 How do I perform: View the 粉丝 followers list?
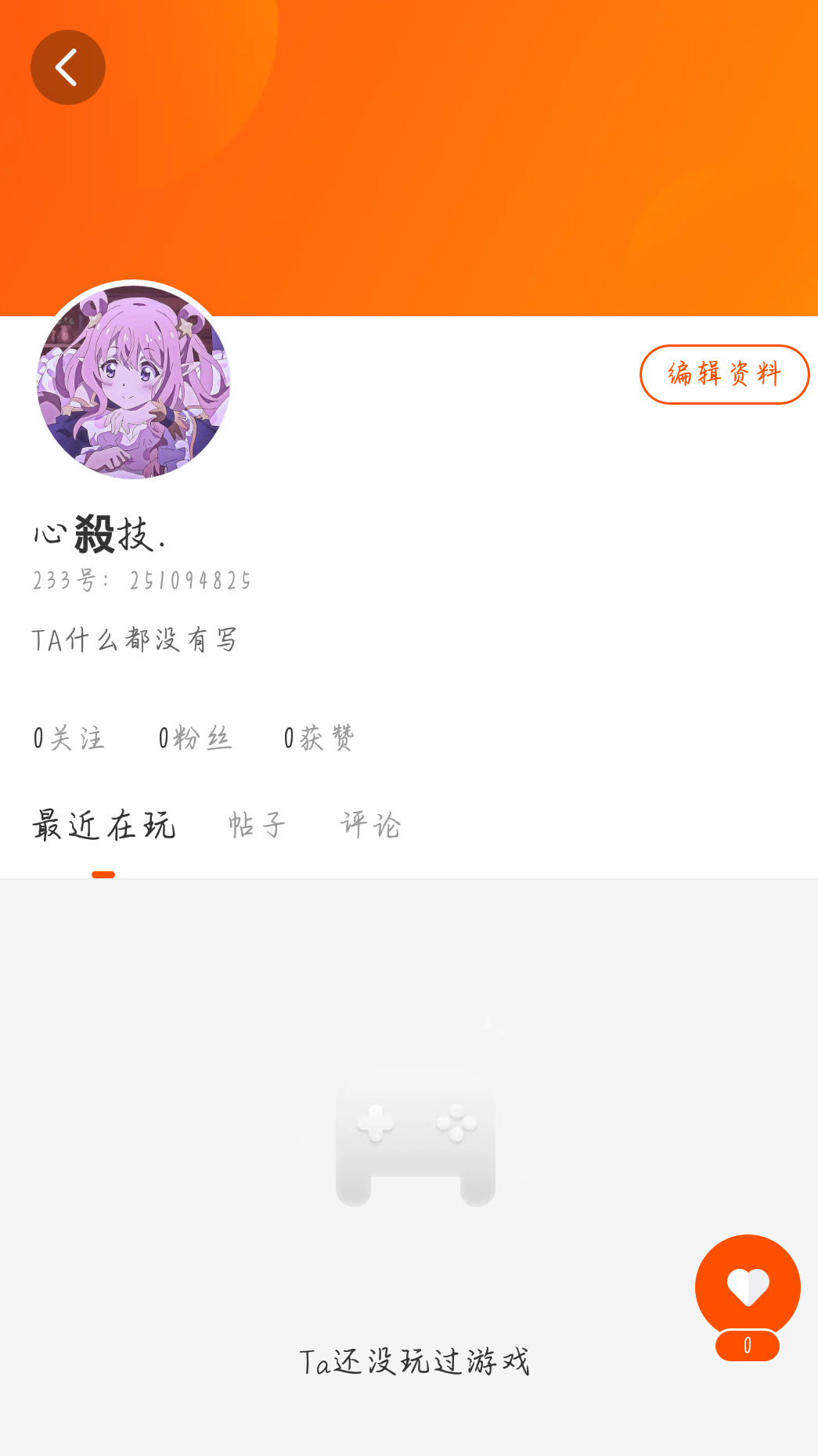point(195,737)
